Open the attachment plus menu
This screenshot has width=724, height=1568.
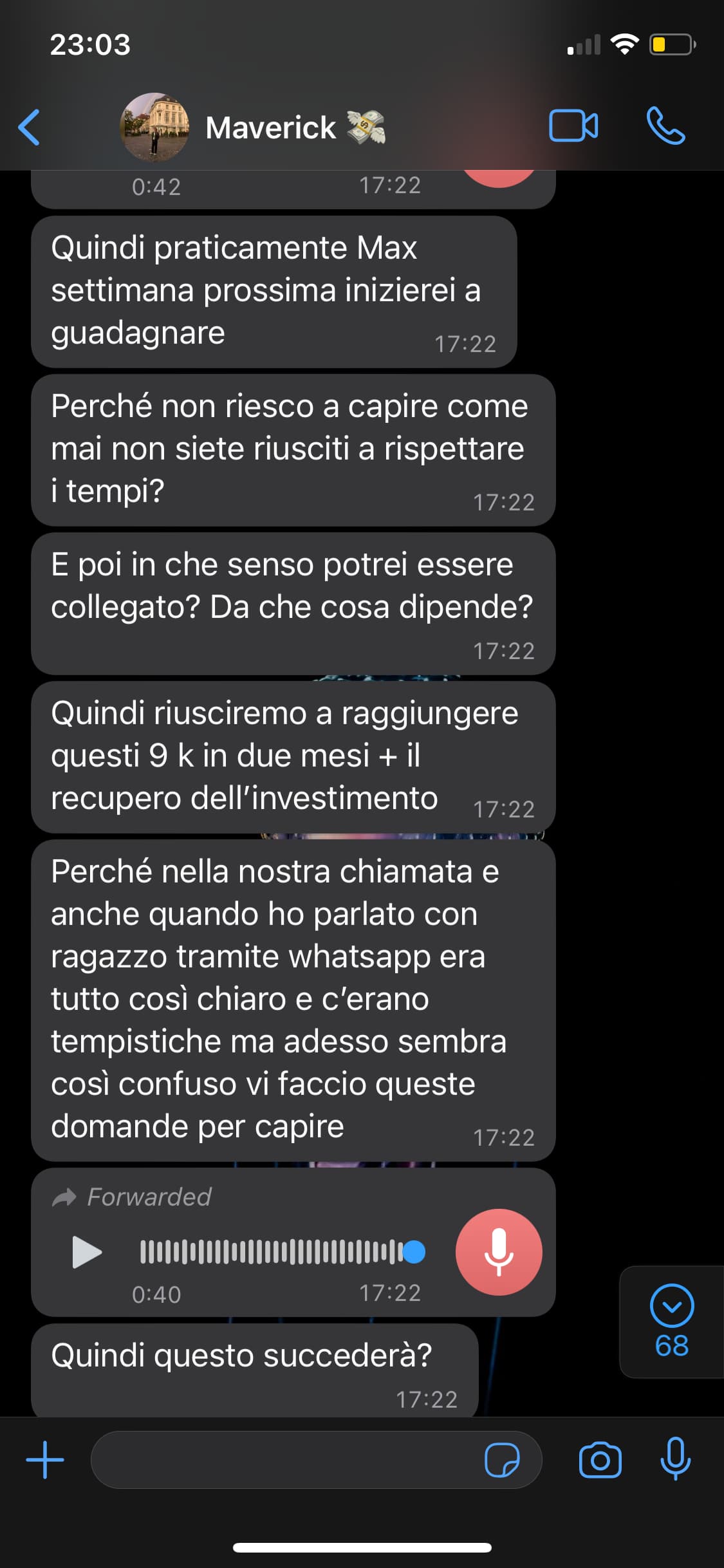pyautogui.click(x=45, y=1459)
